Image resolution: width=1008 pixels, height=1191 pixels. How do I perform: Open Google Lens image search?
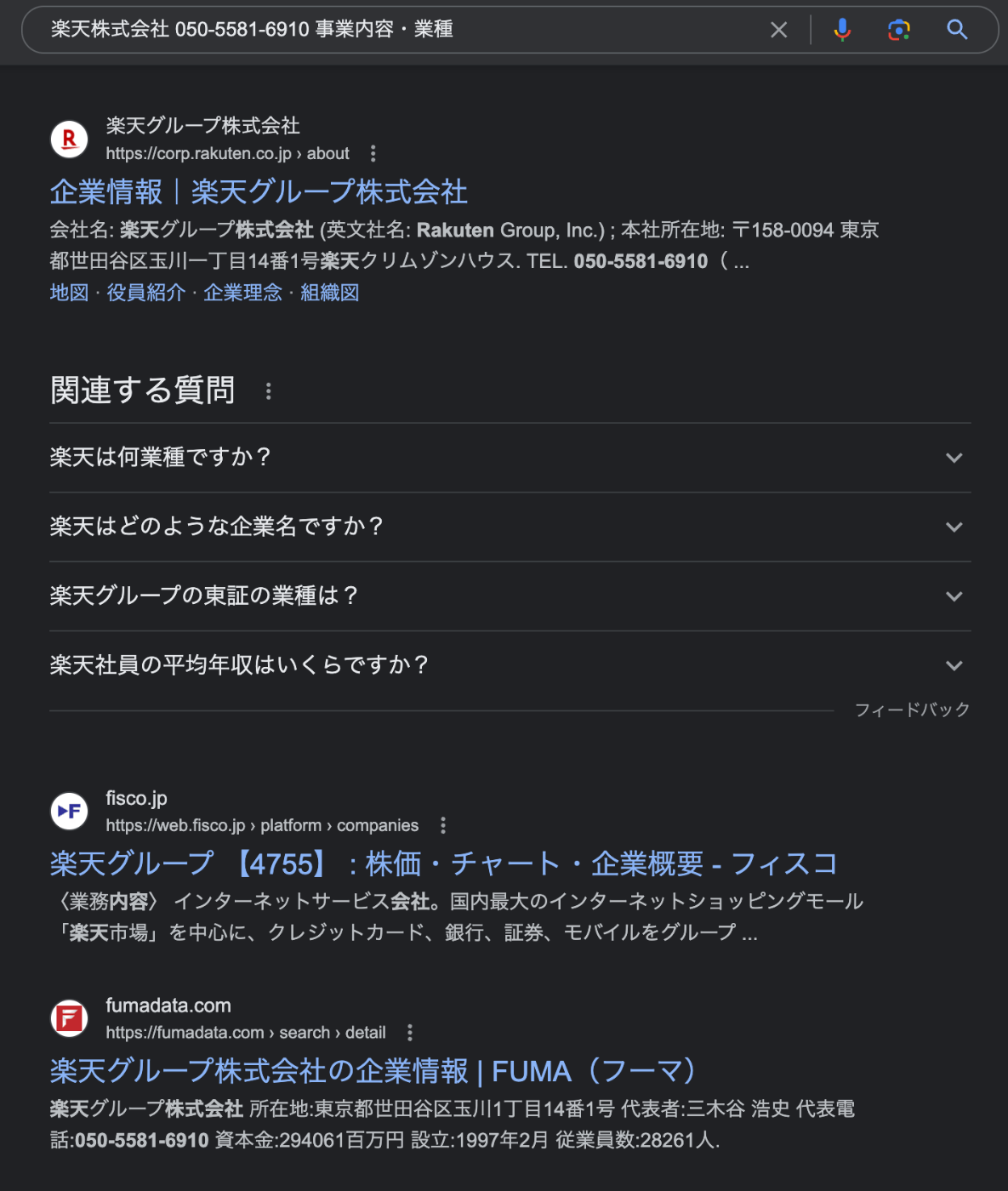tap(899, 30)
